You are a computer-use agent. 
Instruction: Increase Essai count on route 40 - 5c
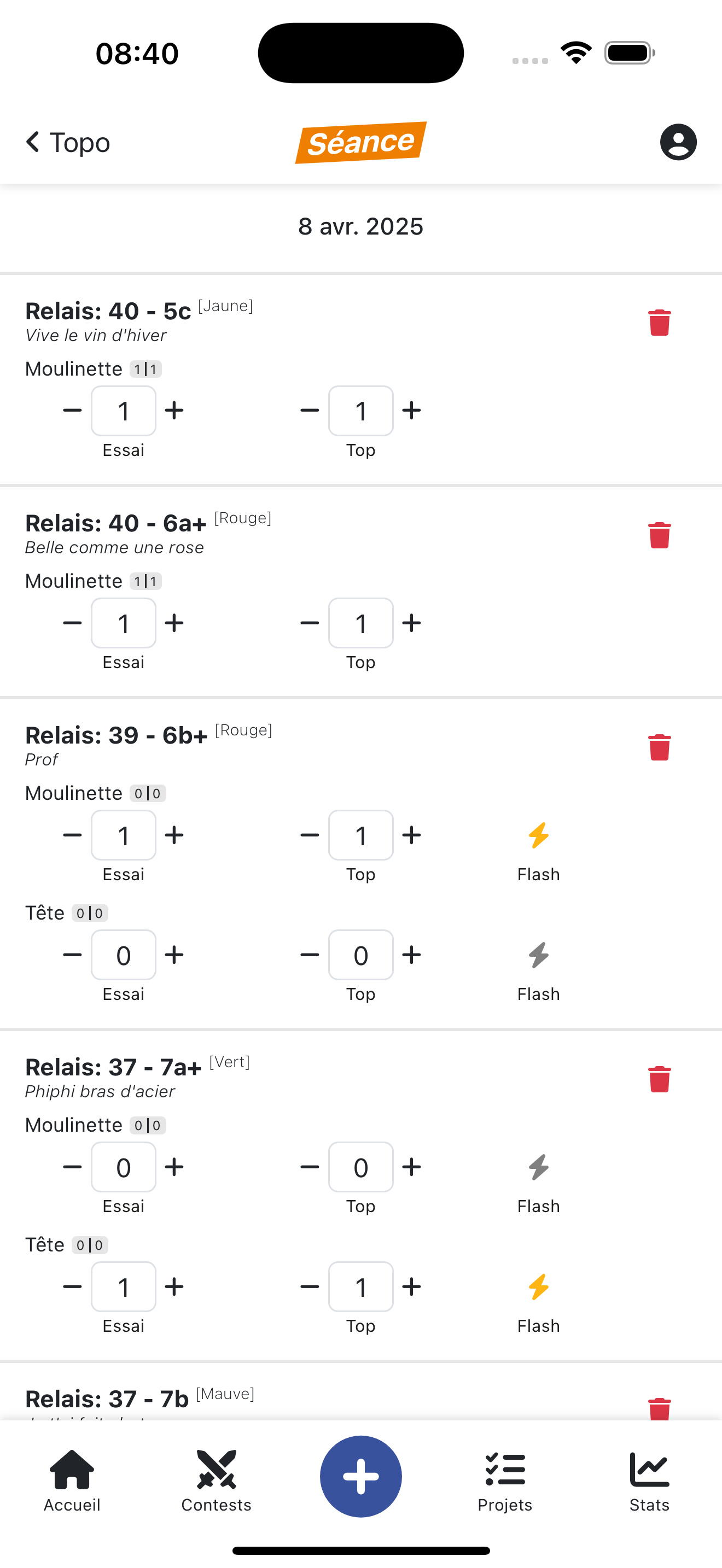tap(173, 411)
